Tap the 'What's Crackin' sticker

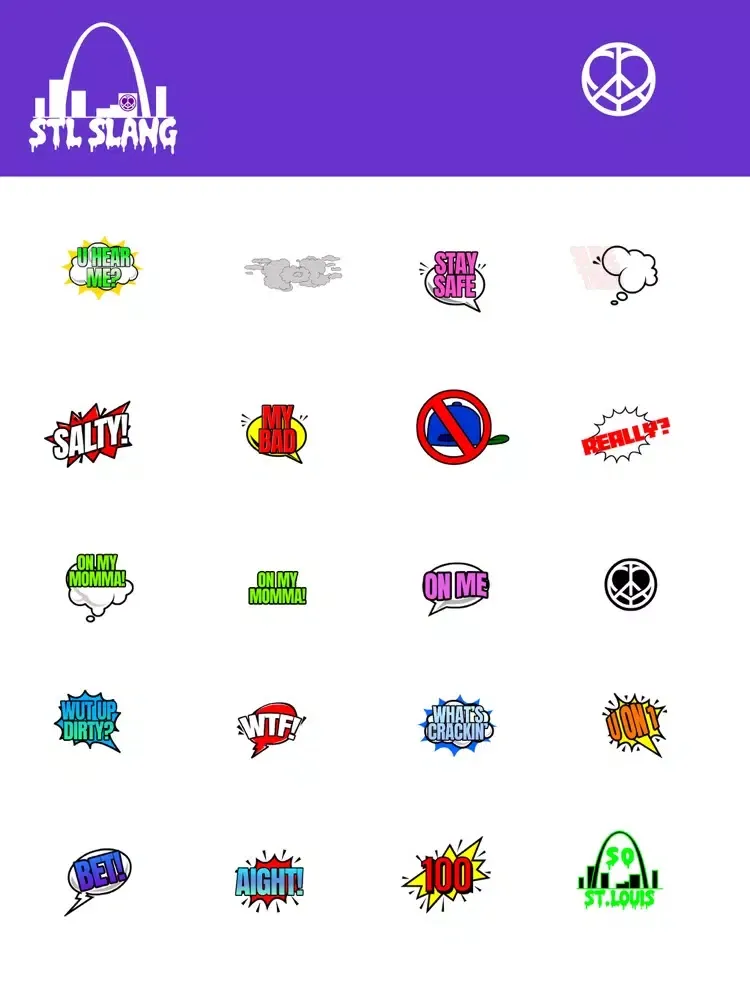(x=457, y=722)
